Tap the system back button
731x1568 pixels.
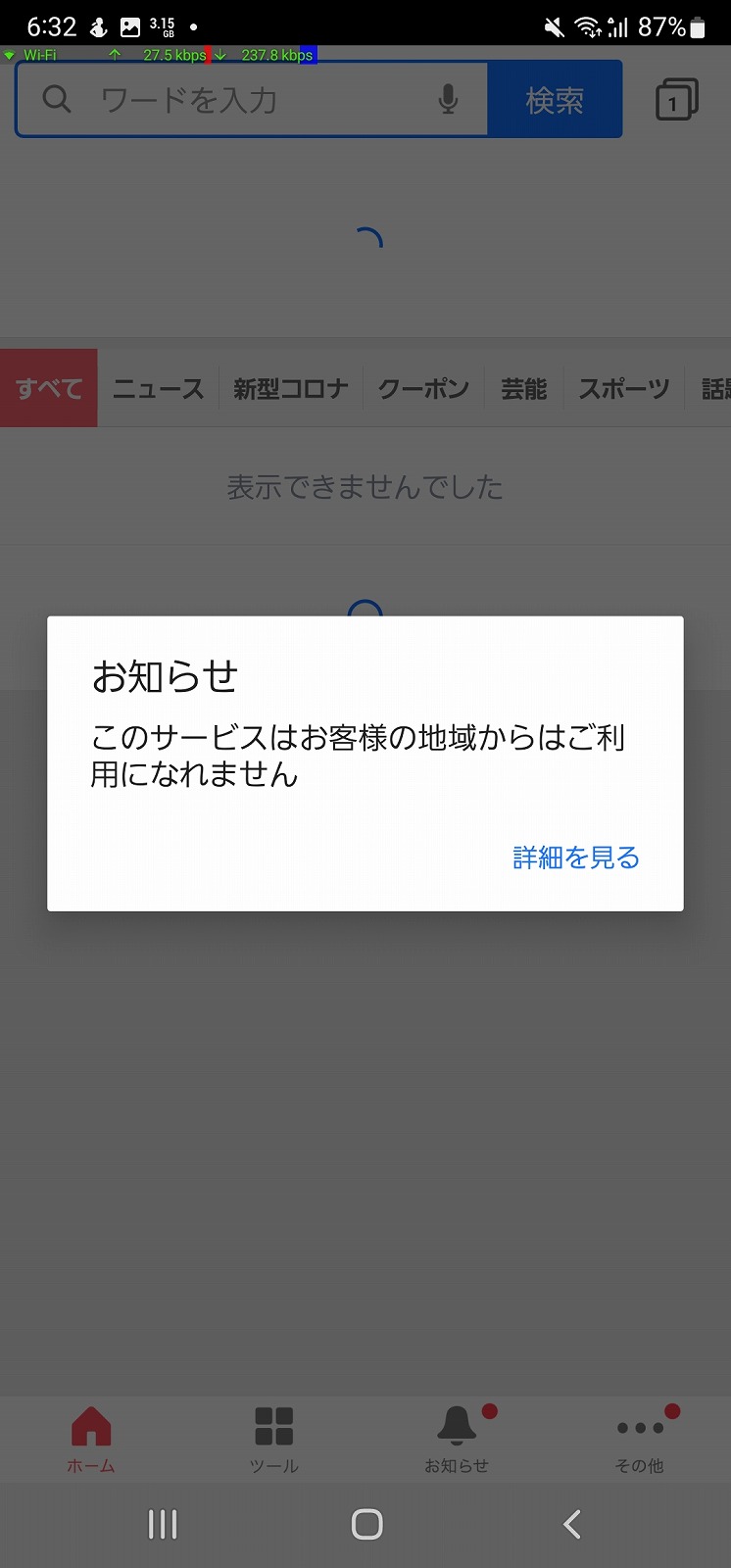pos(572,1524)
